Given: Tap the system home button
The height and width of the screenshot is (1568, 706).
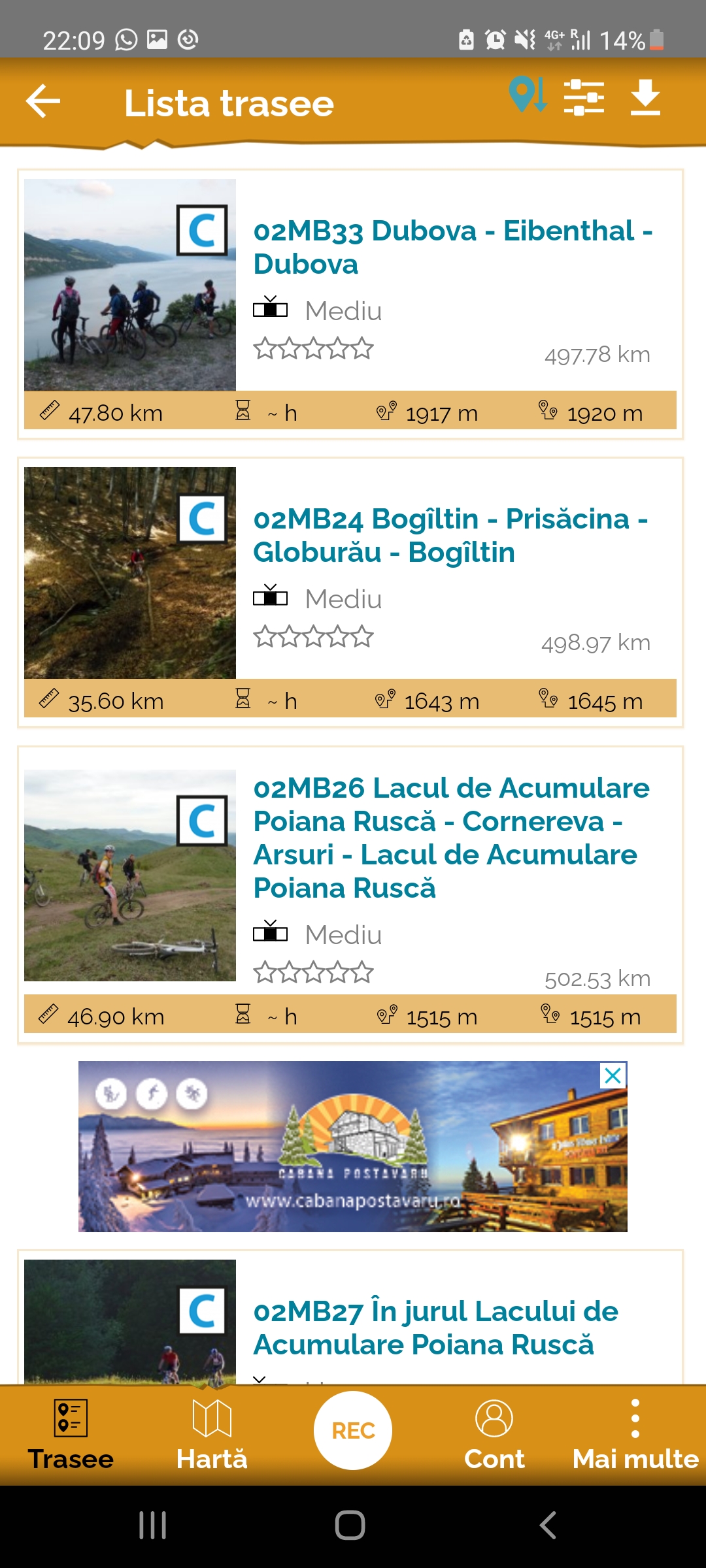Looking at the screenshot, I should pyautogui.click(x=350, y=1526).
